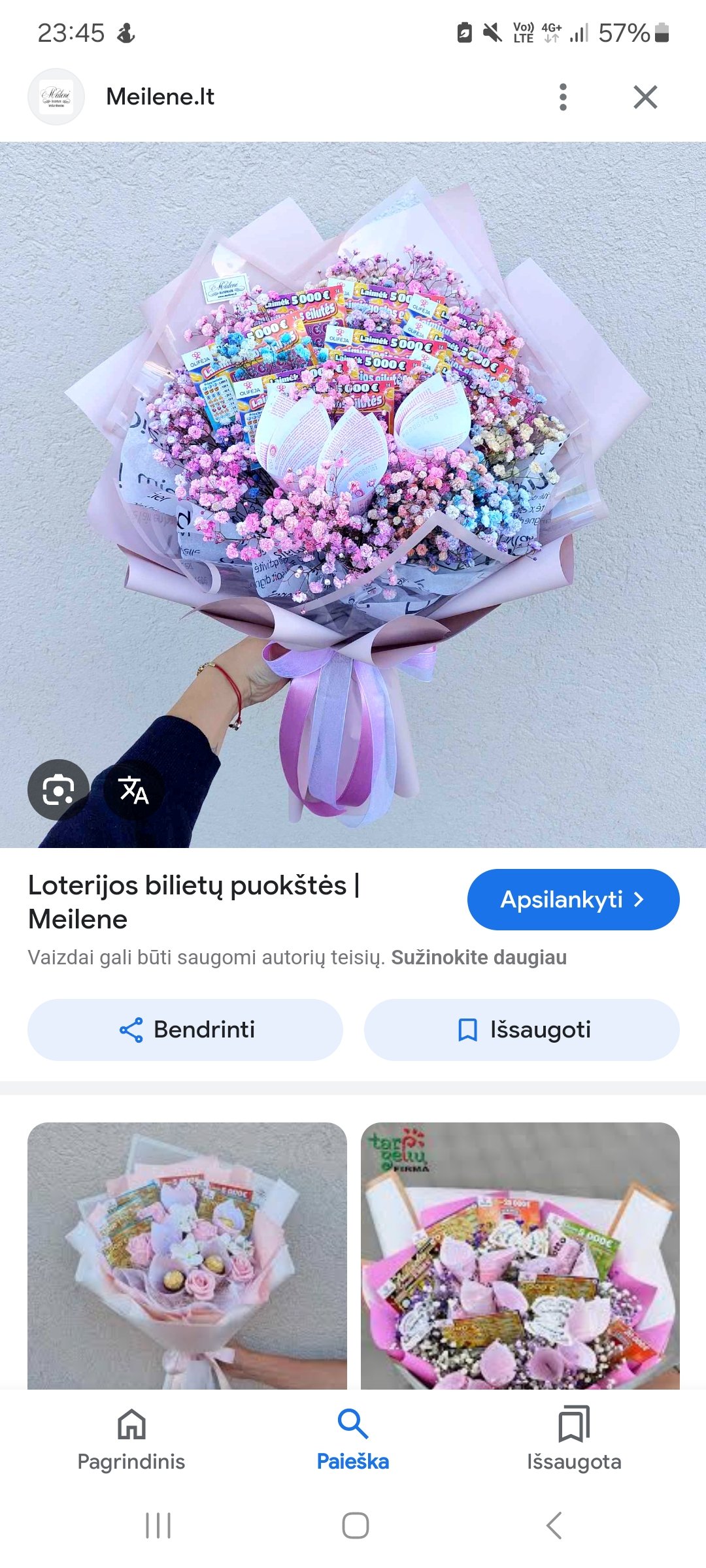
Task: Go to the Išsaugota tab
Action: (x=574, y=1439)
